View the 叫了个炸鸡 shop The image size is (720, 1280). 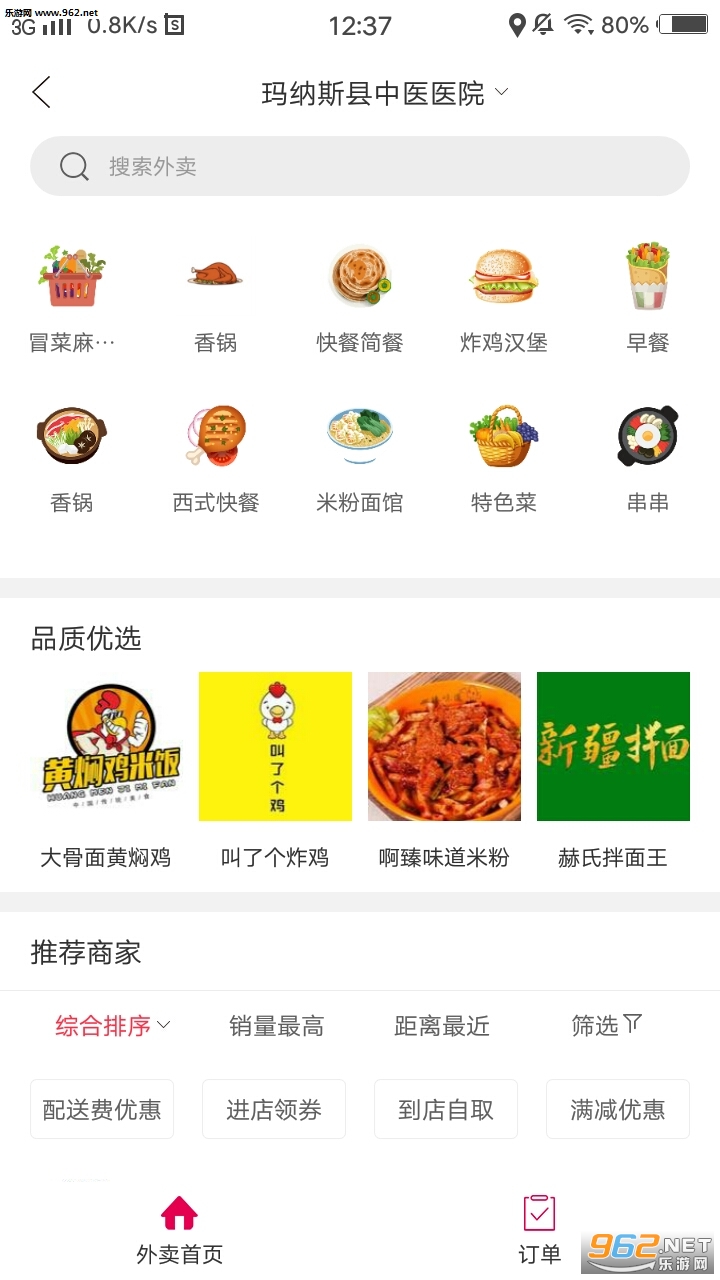(x=275, y=768)
